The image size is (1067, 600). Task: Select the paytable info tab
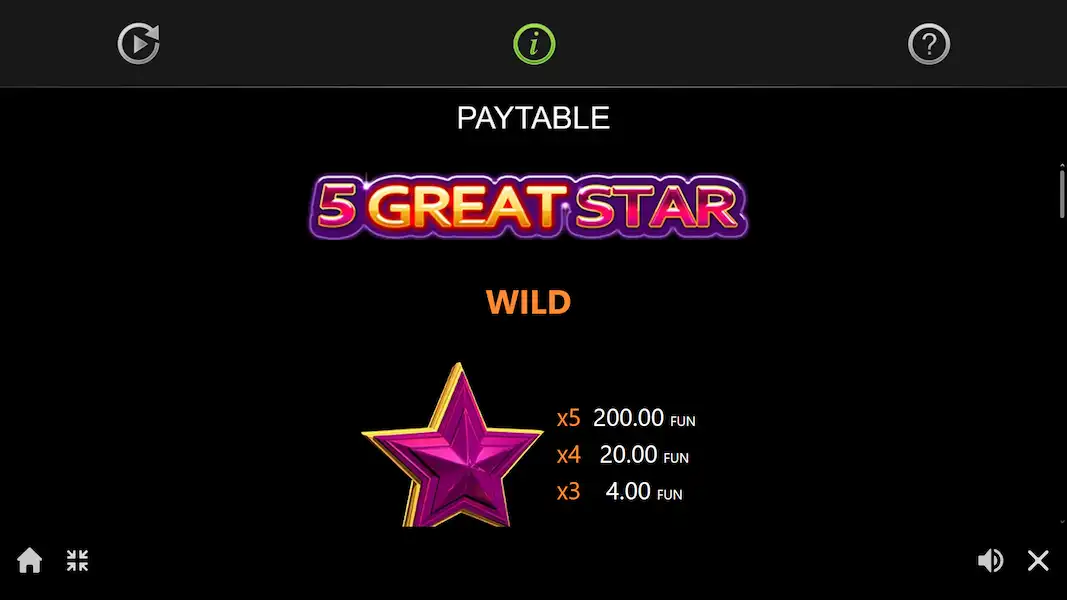[534, 44]
